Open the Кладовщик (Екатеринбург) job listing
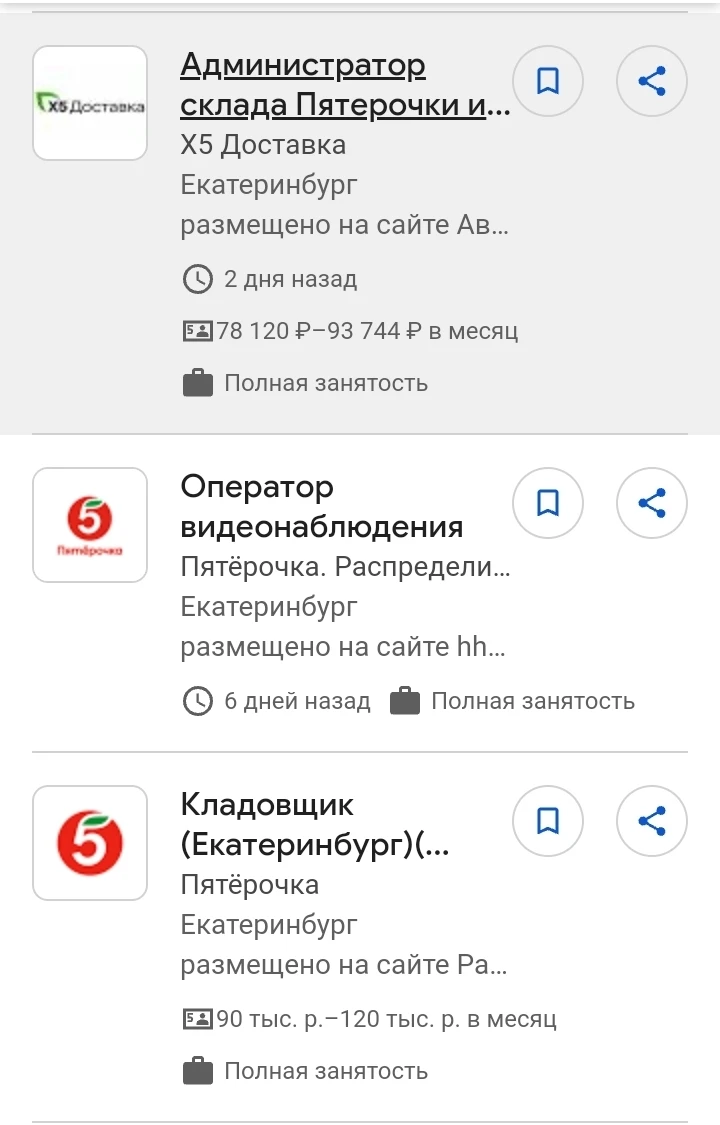This screenshot has height=1125, width=720. tap(315, 824)
